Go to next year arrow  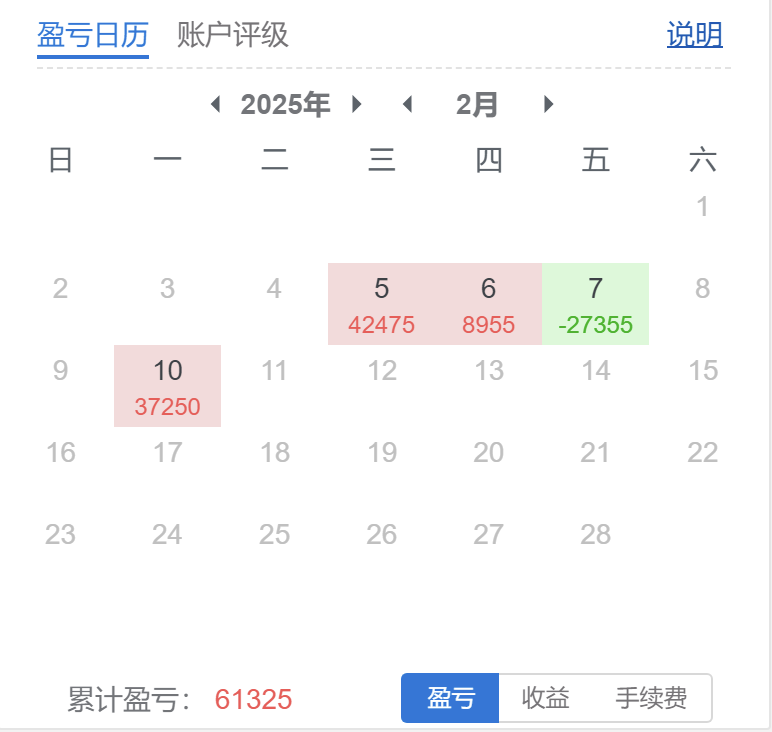(x=357, y=104)
